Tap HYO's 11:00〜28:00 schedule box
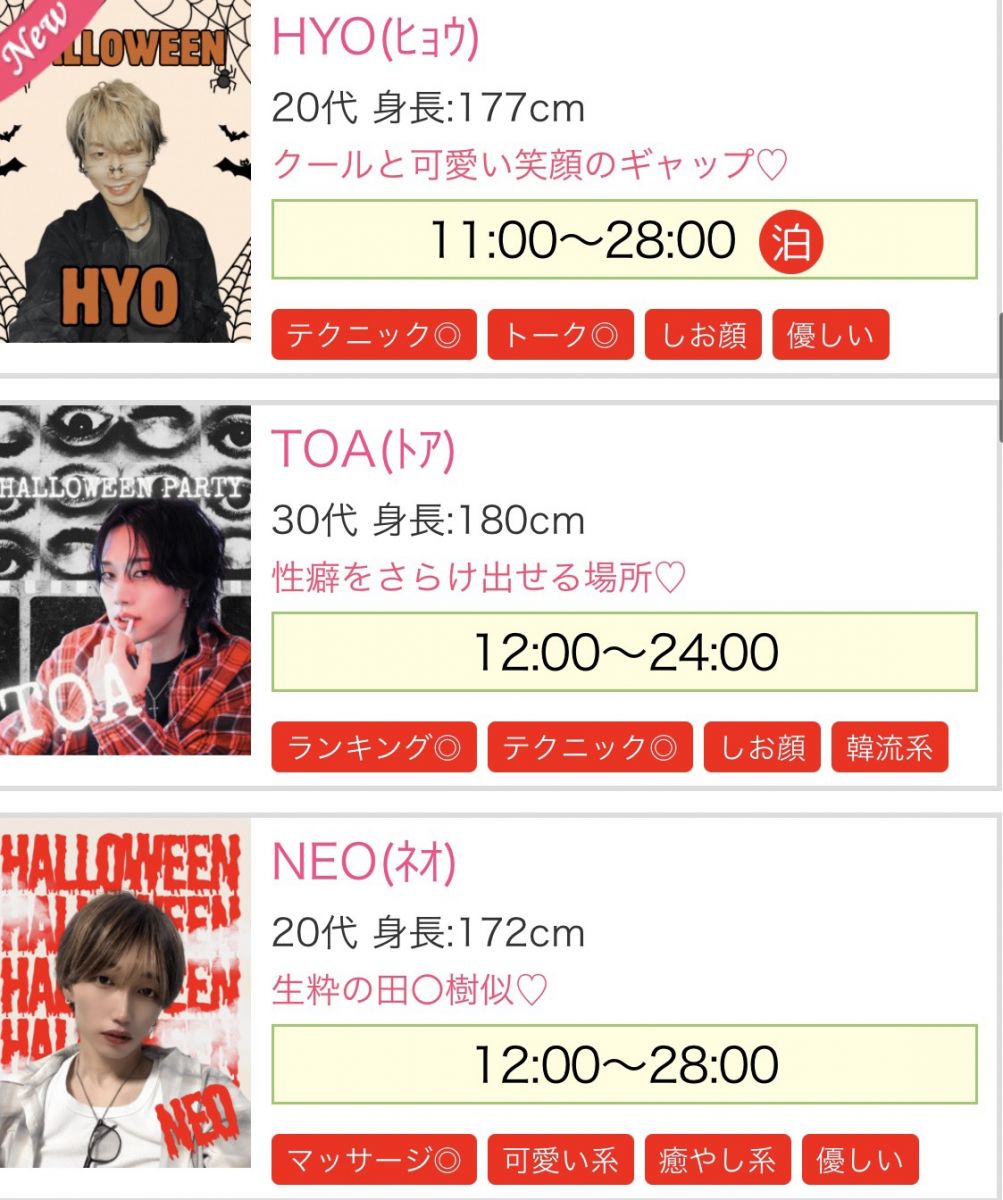 [624, 240]
